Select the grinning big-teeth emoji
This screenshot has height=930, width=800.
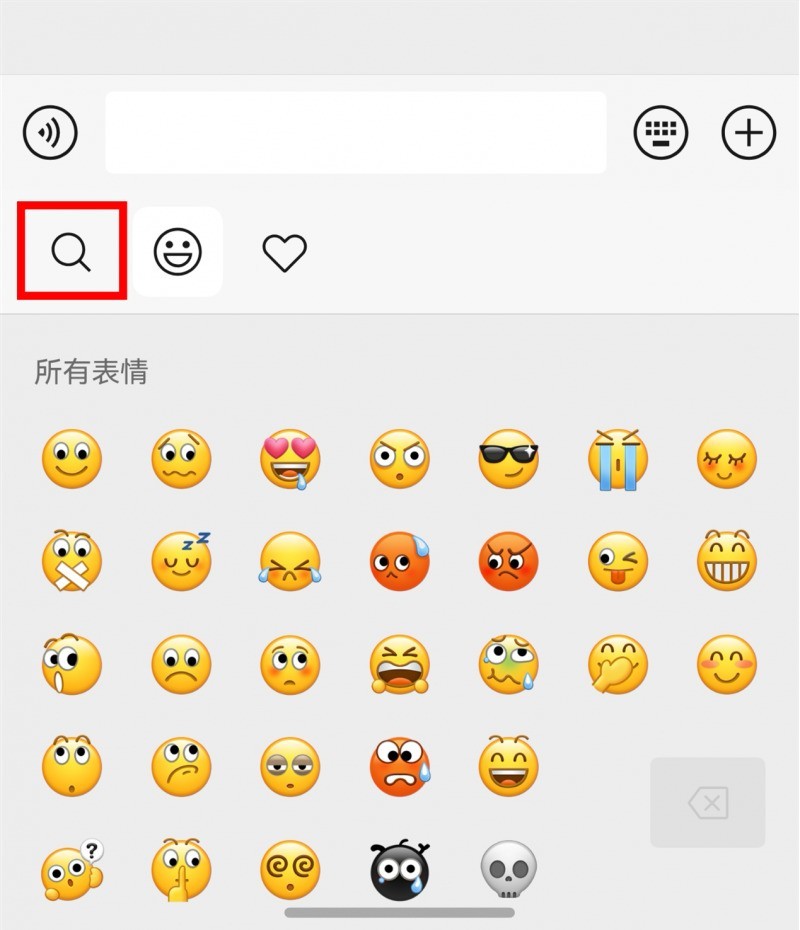tap(726, 562)
